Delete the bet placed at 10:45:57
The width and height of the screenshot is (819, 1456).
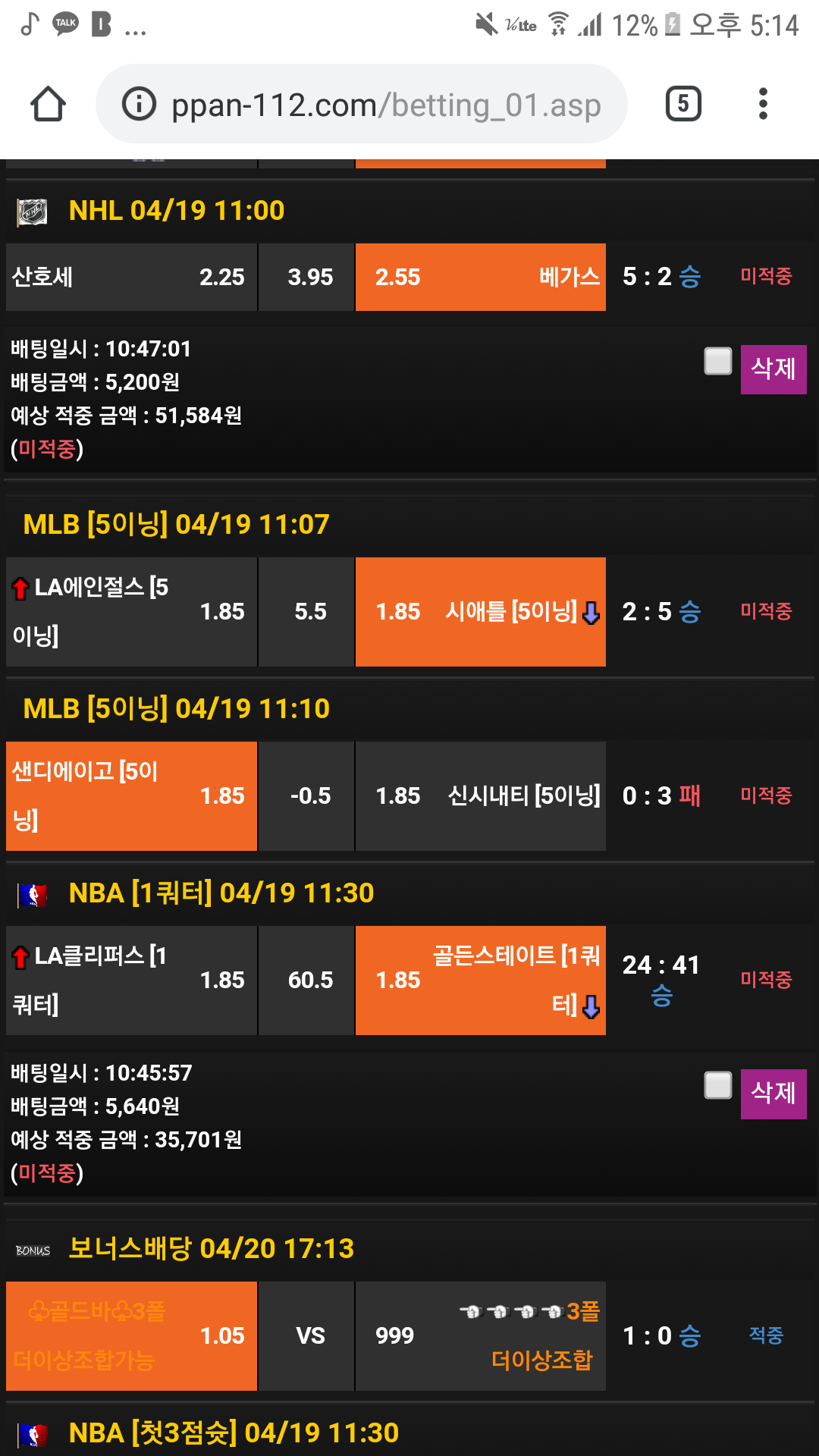(773, 1094)
